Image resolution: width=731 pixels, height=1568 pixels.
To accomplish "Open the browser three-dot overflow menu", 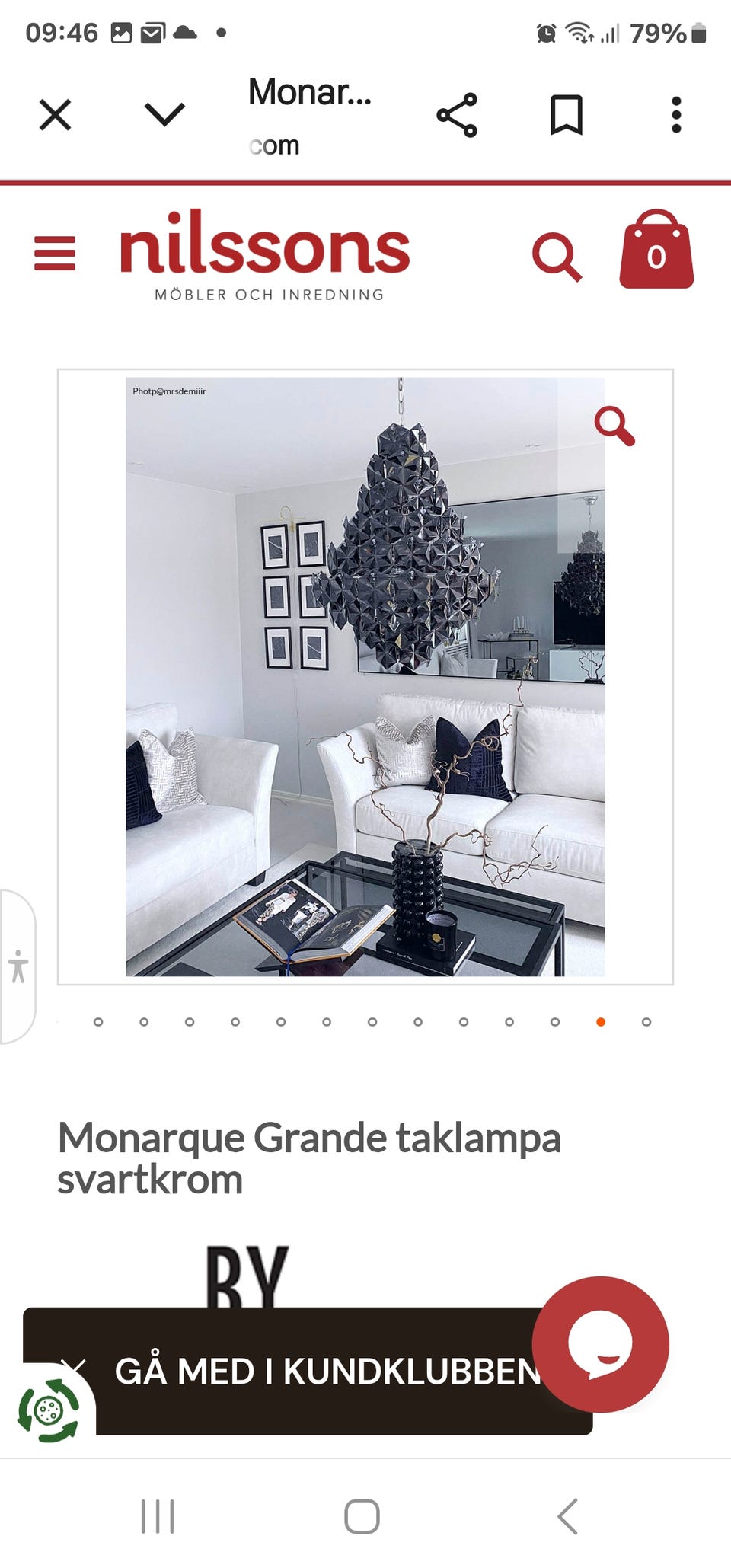I will coord(676,114).
